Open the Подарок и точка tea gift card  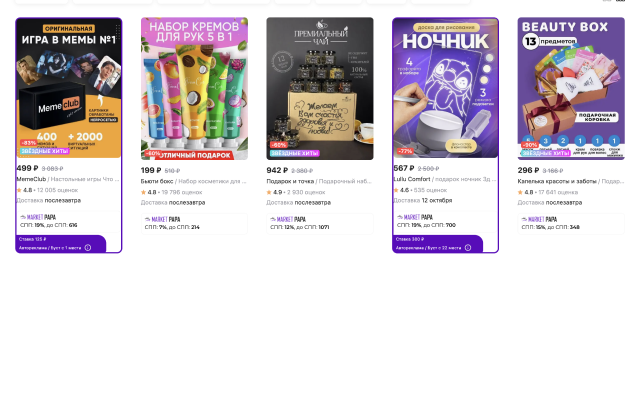point(320,88)
